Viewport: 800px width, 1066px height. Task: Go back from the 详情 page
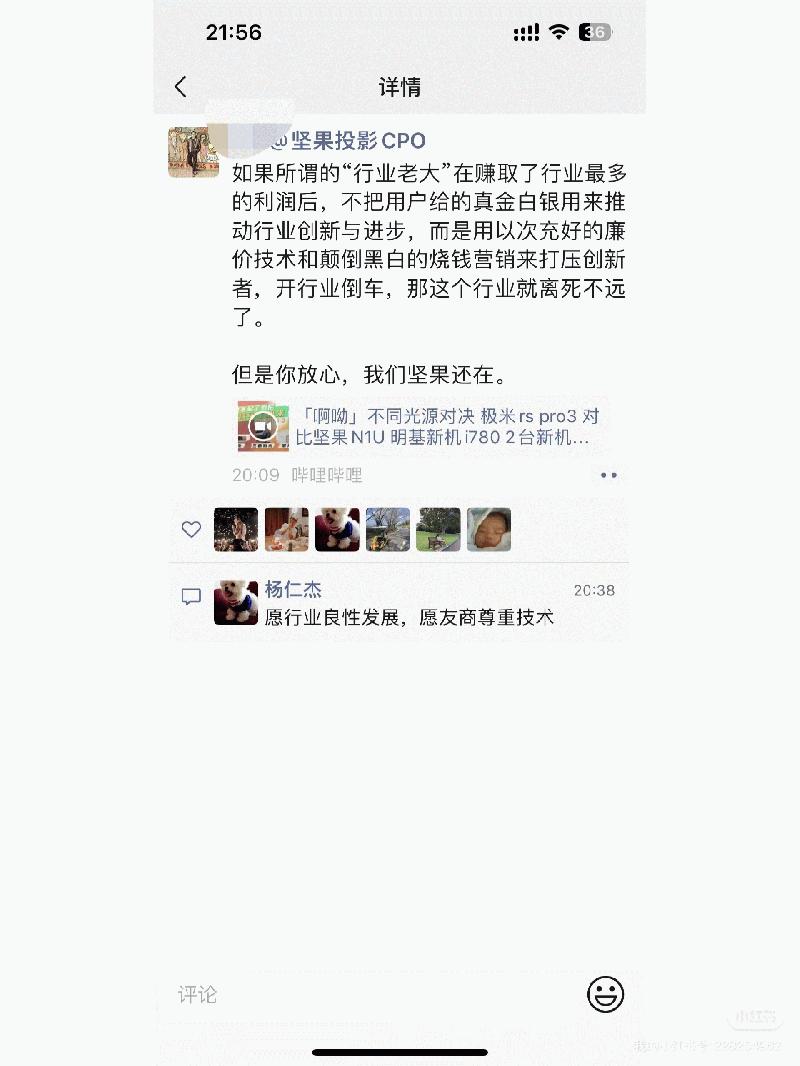pyautogui.click(x=181, y=87)
